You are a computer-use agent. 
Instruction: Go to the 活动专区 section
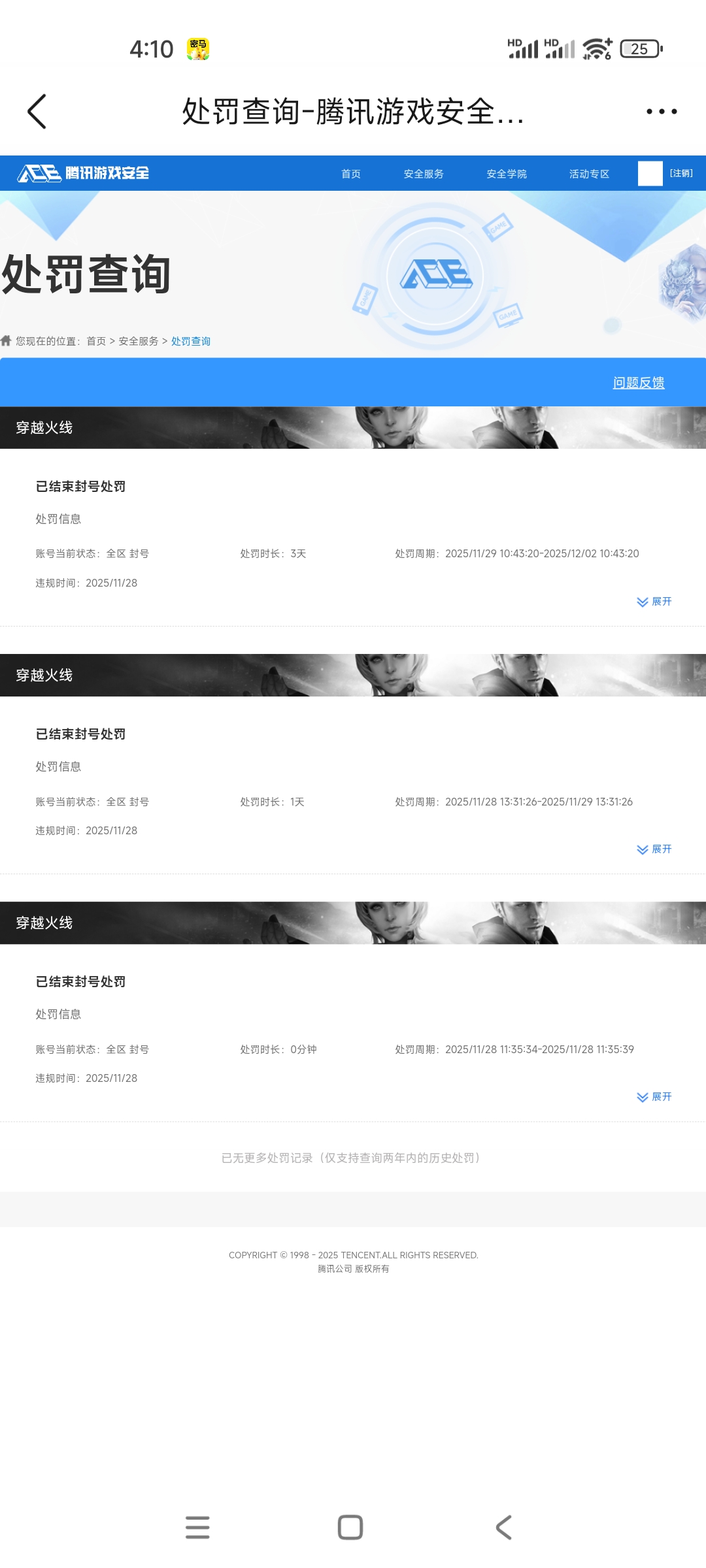coord(589,174)
